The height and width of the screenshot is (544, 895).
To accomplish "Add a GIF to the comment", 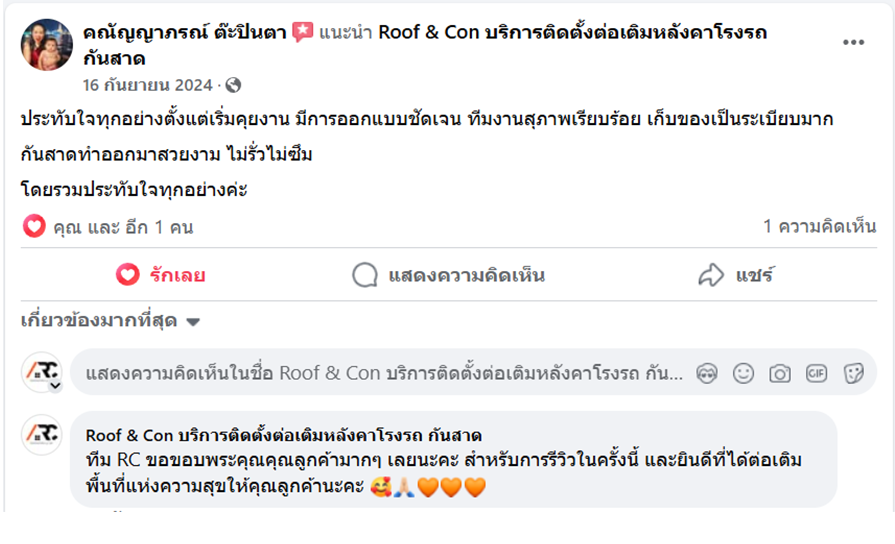I will click(x=817, y=374).
